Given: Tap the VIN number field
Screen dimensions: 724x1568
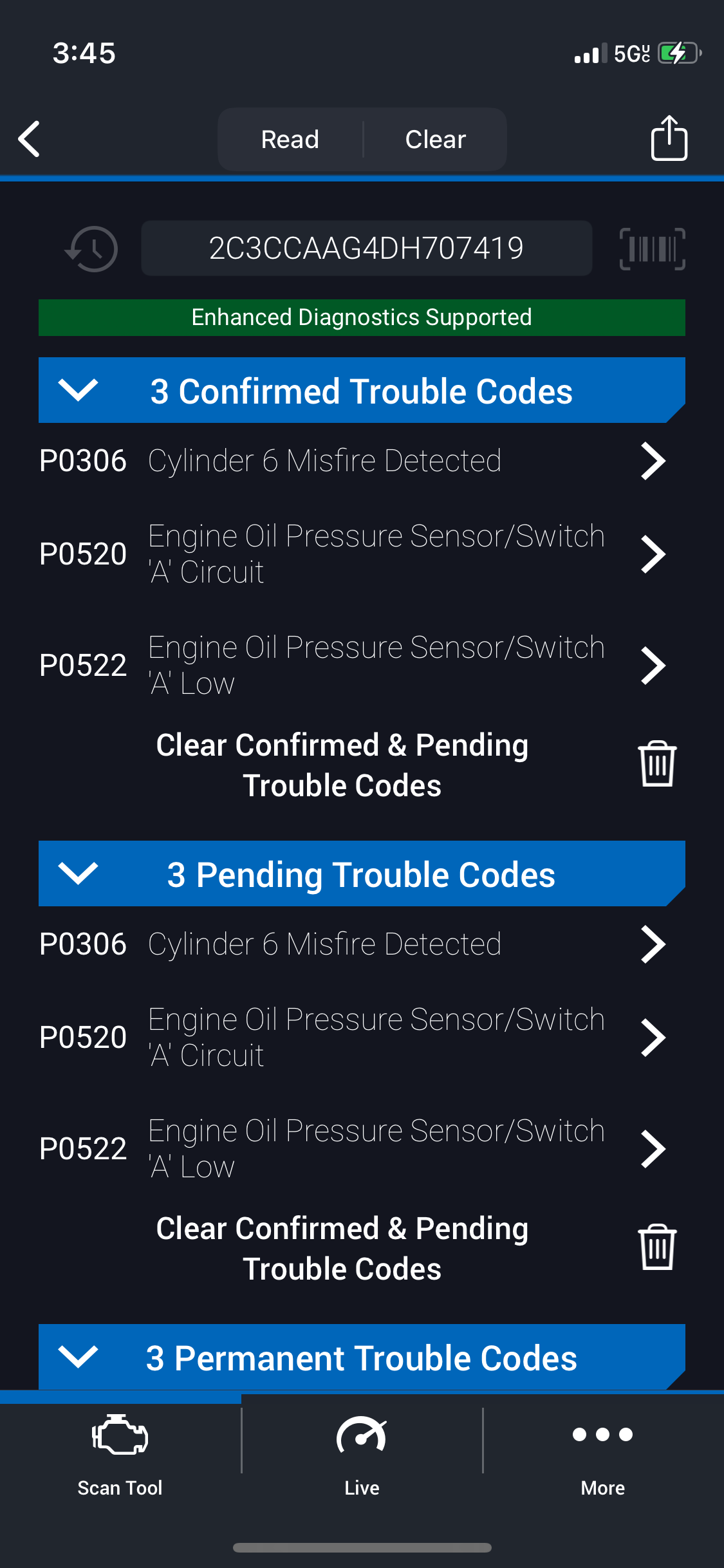Looking at the screenshot, I should coord(366,248).
